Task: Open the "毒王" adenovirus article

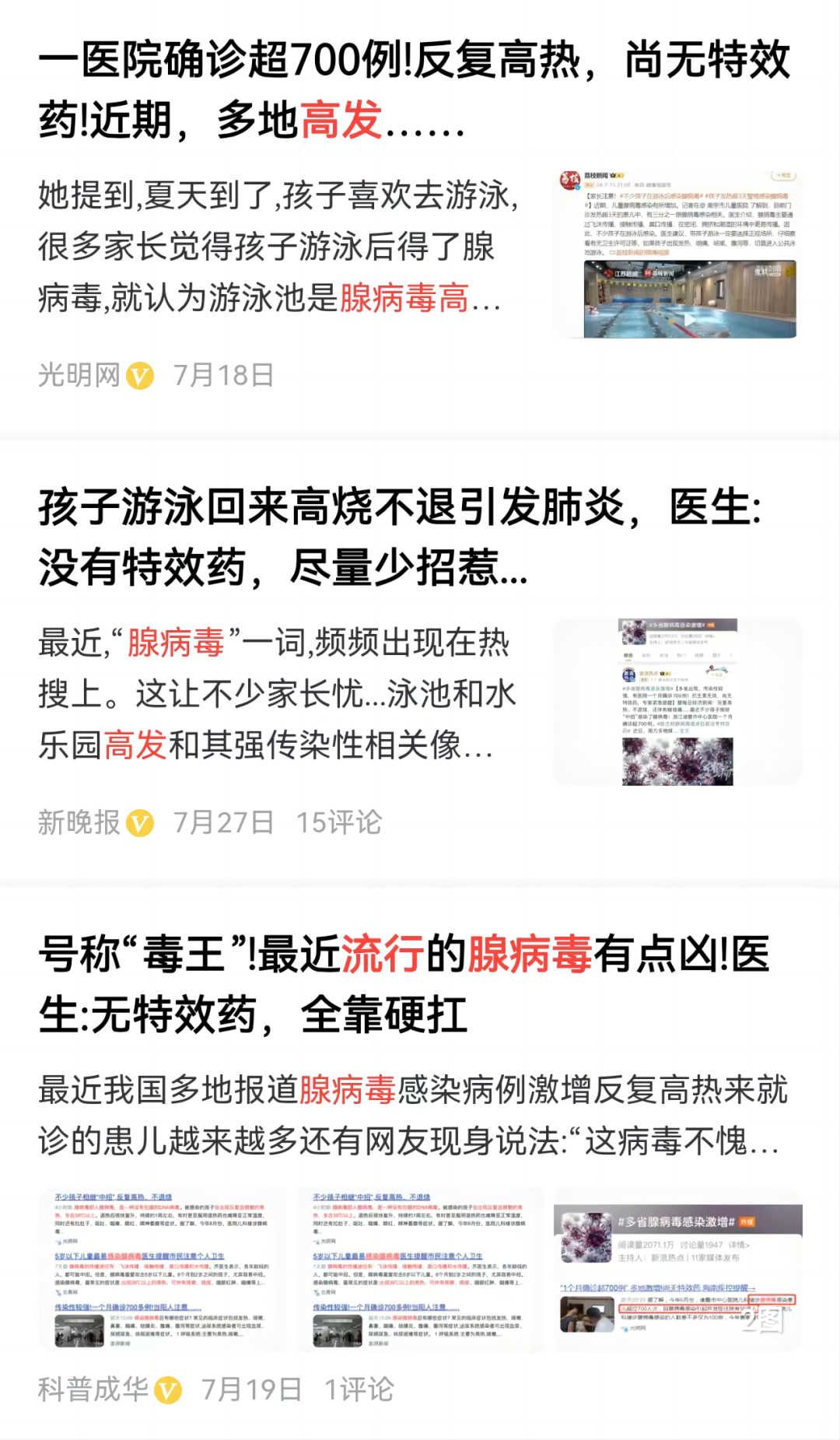Action: 404,984
